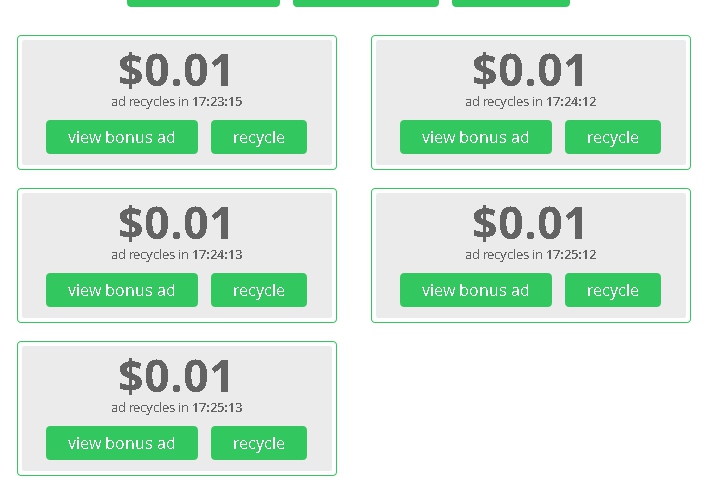
Task: View bonus ad recycling in 17:23:15
Action: [121, 137]
